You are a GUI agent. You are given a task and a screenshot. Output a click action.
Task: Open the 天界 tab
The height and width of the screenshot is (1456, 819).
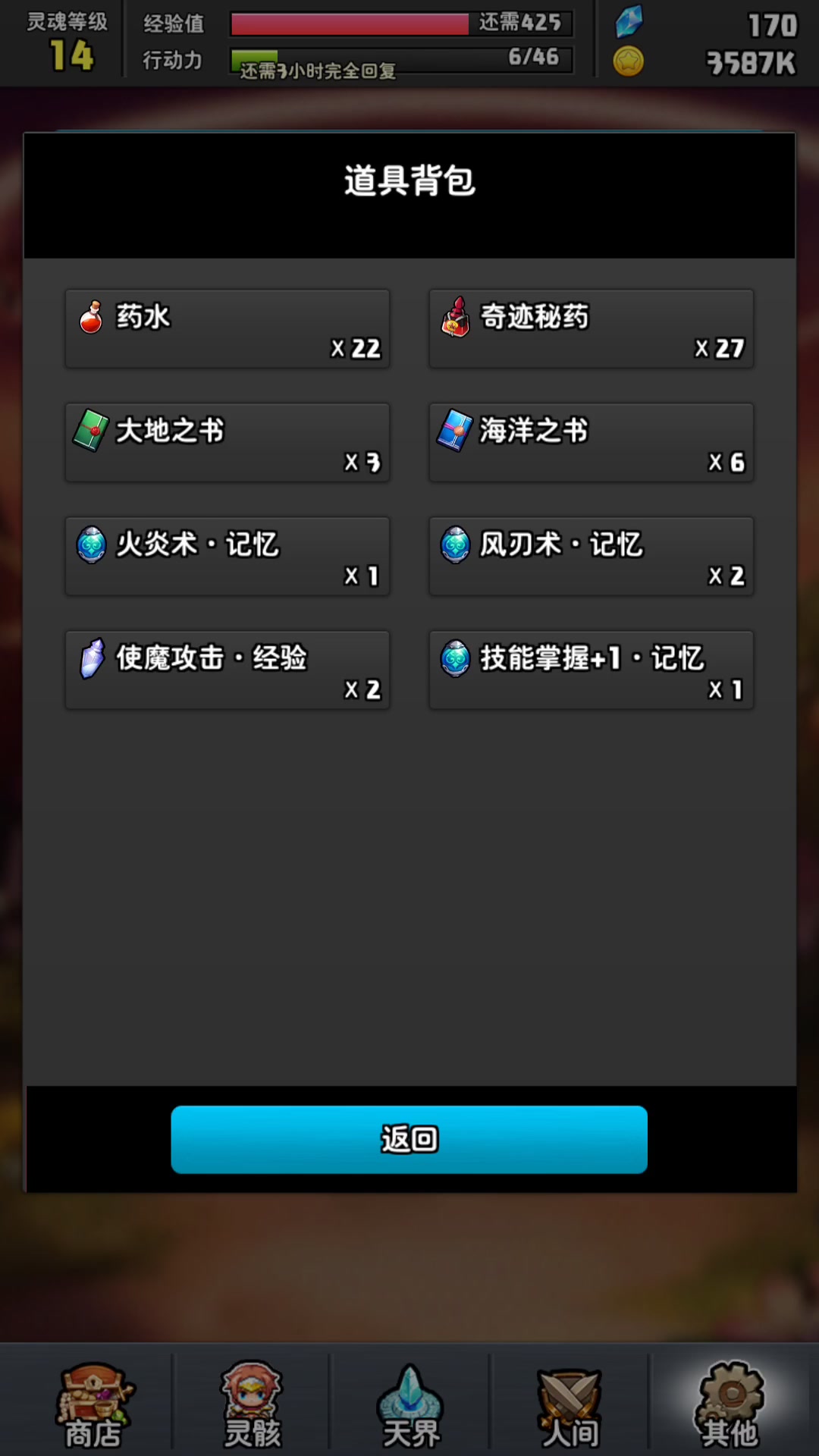[410, 1404]
